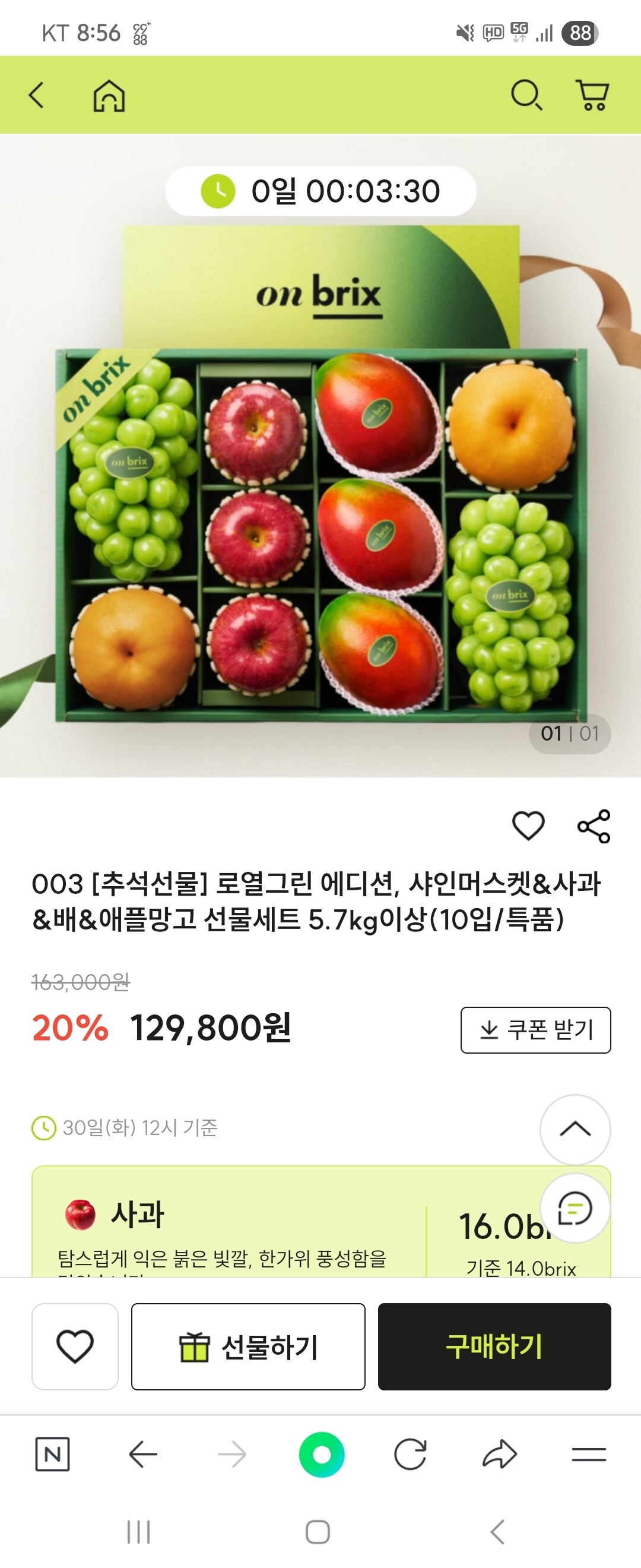The image size is (641, 1568).
Task: Open the Naver N home button
Action: point(52,1455)
